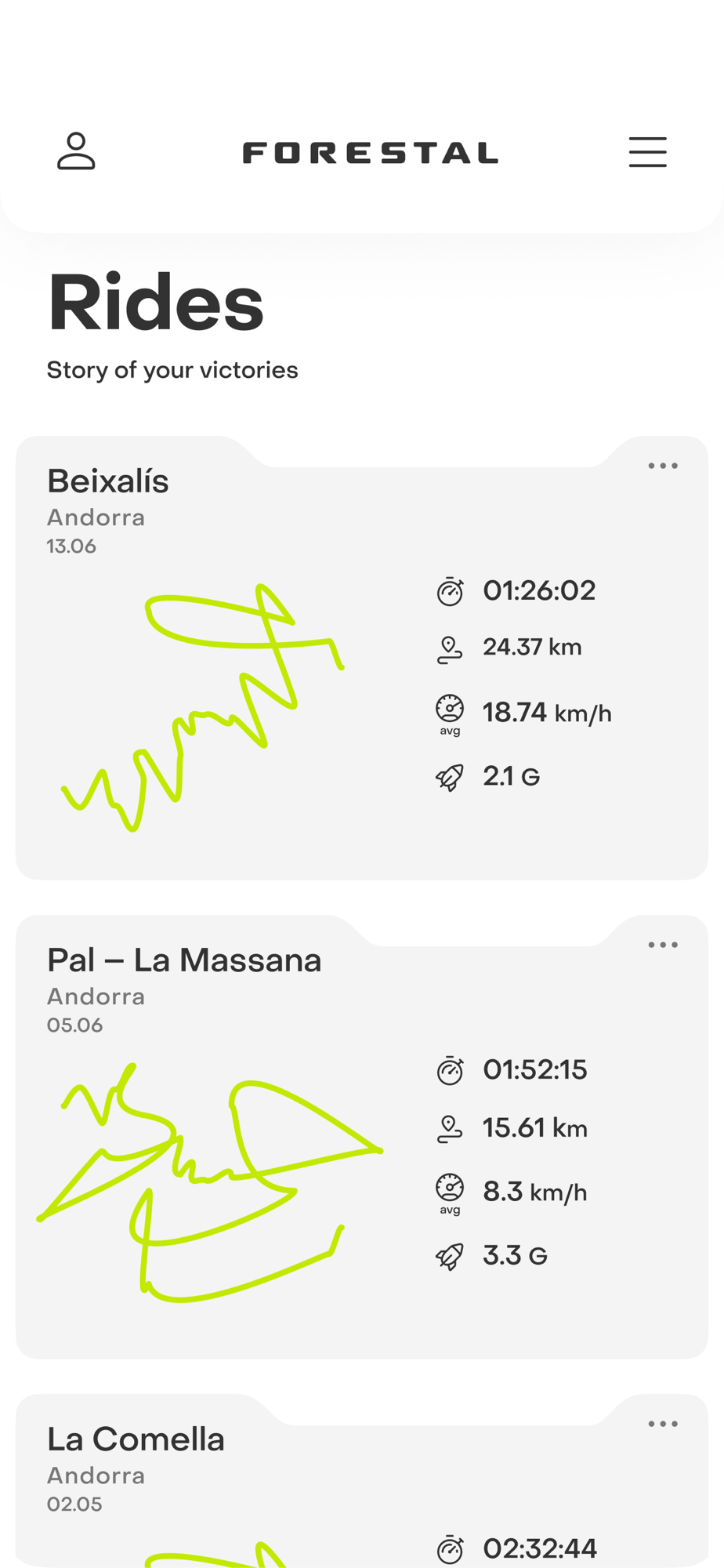724x1568 pixels.
Task: Open the Beixalís ride card
Action: [362, 658]
